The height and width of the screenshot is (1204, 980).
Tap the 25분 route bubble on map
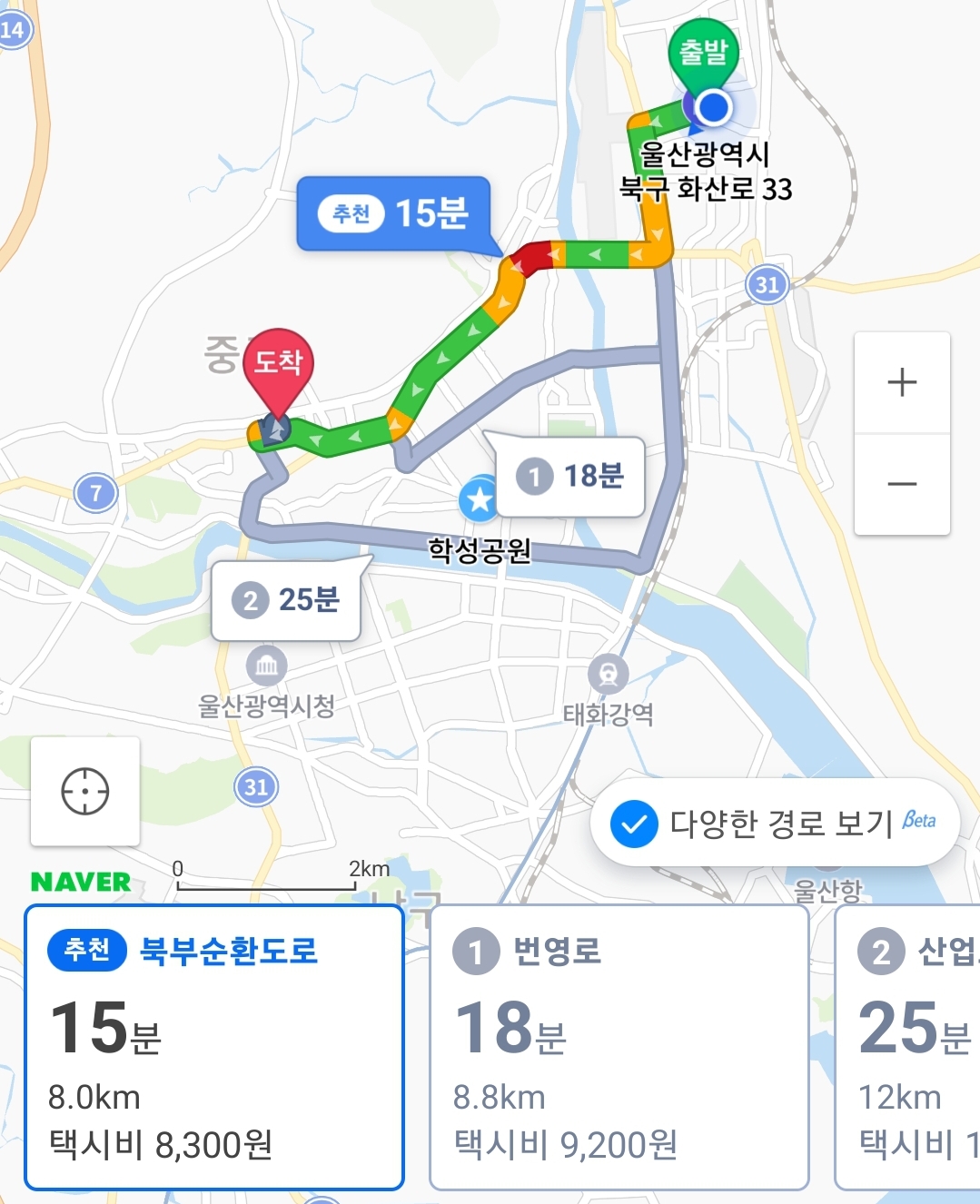pos(287,600)
